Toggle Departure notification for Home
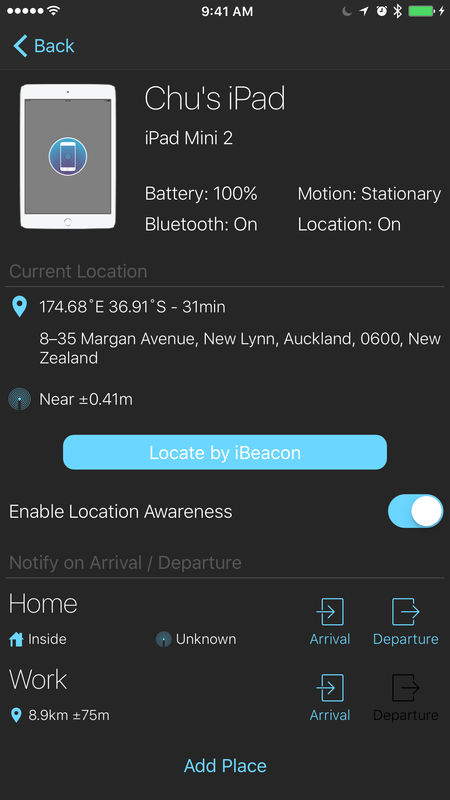The height and width of the screenshot is (800, 450). 406,621
